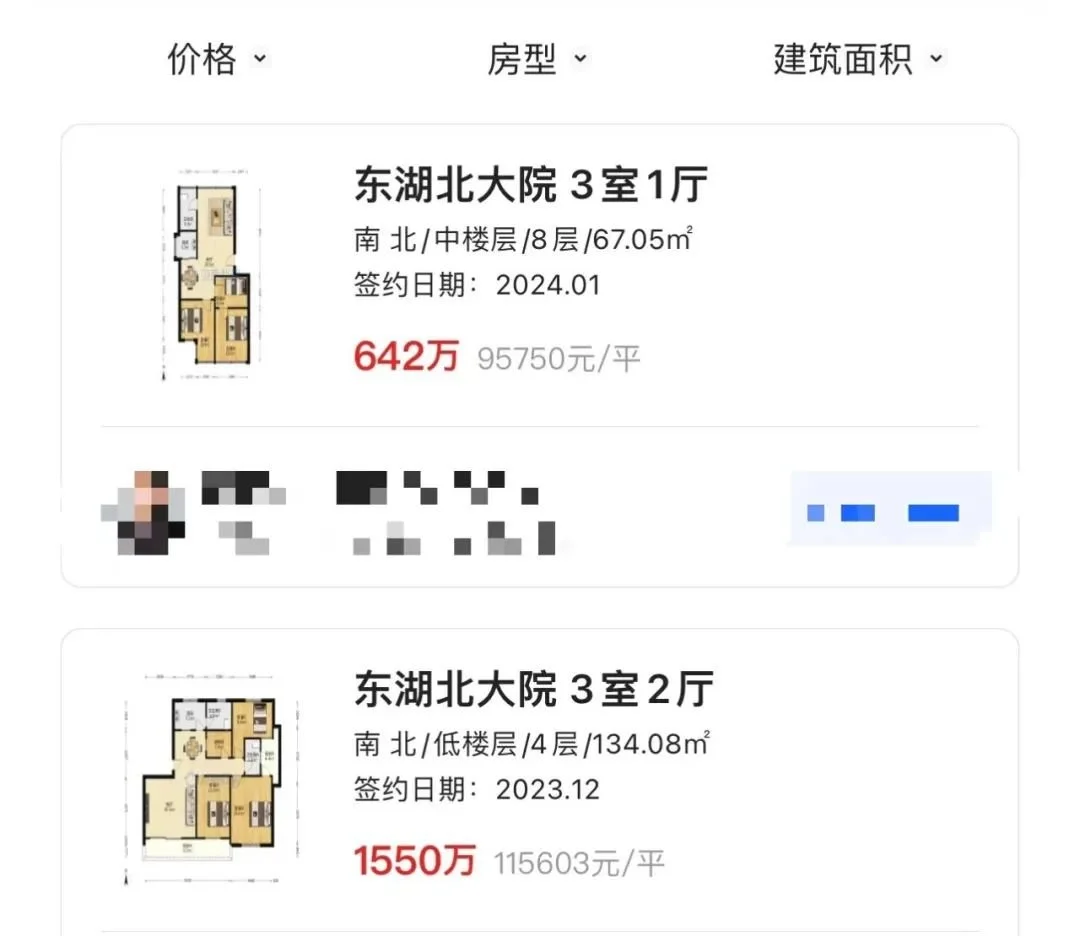View the 东湖北大院 3室2厅 listing

click(533, 690)
